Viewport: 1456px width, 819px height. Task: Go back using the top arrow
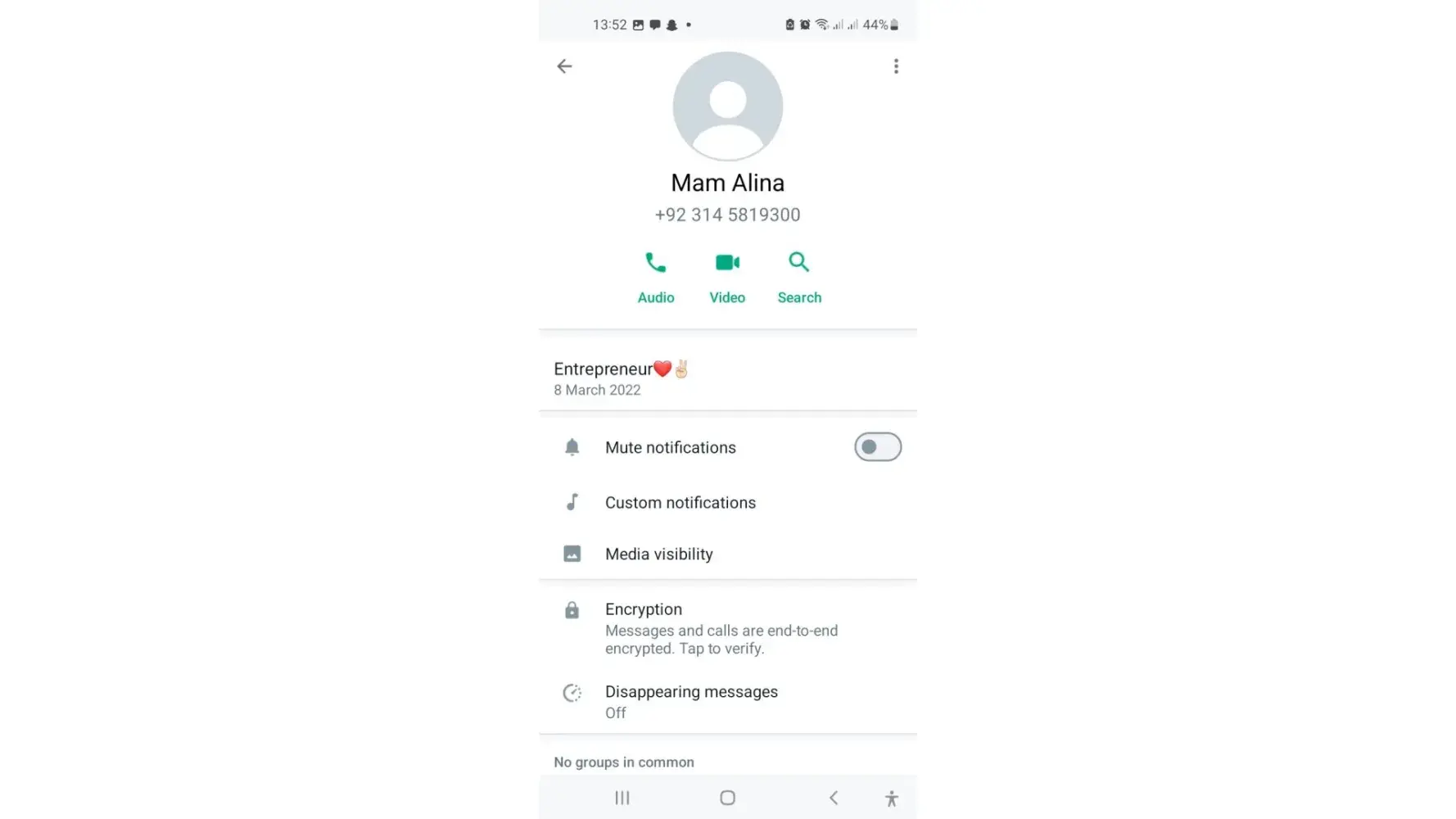(564, 66)
